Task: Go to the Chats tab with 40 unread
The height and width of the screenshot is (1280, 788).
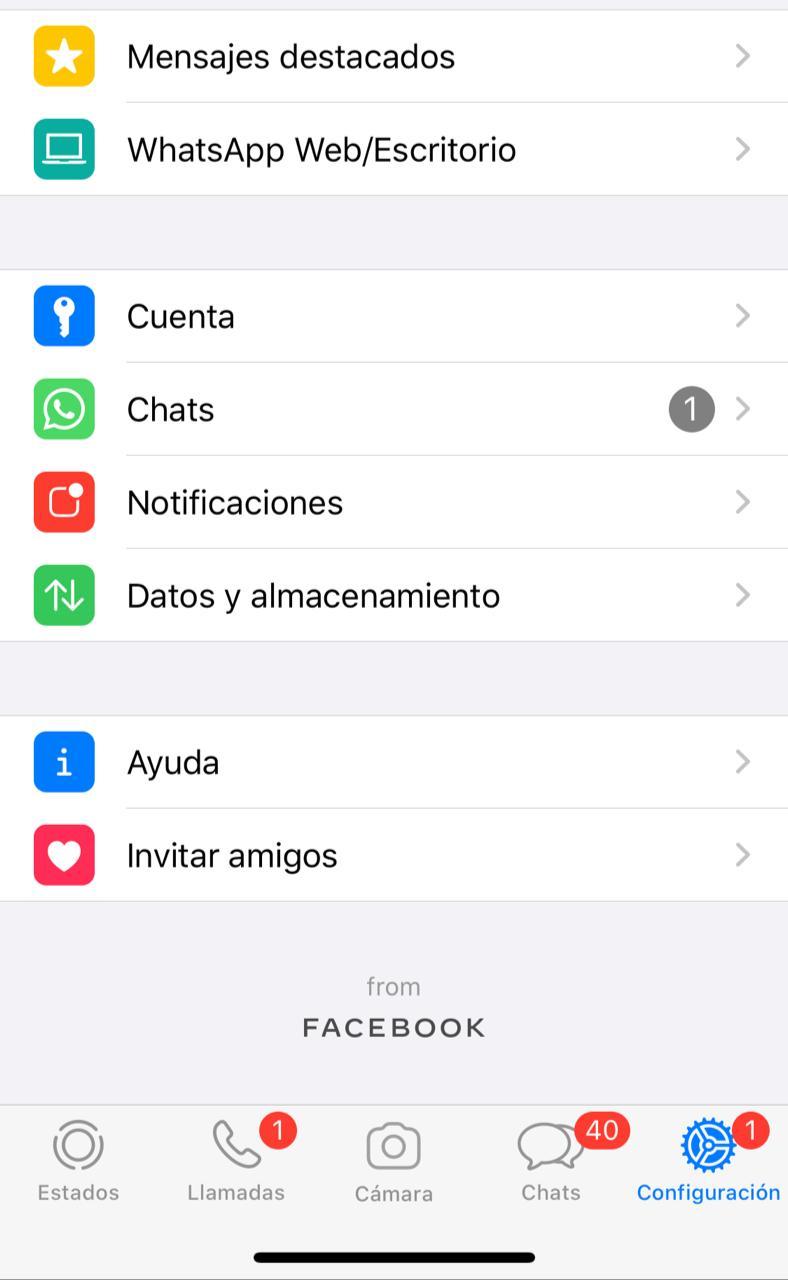Action: click(551, 1162)
